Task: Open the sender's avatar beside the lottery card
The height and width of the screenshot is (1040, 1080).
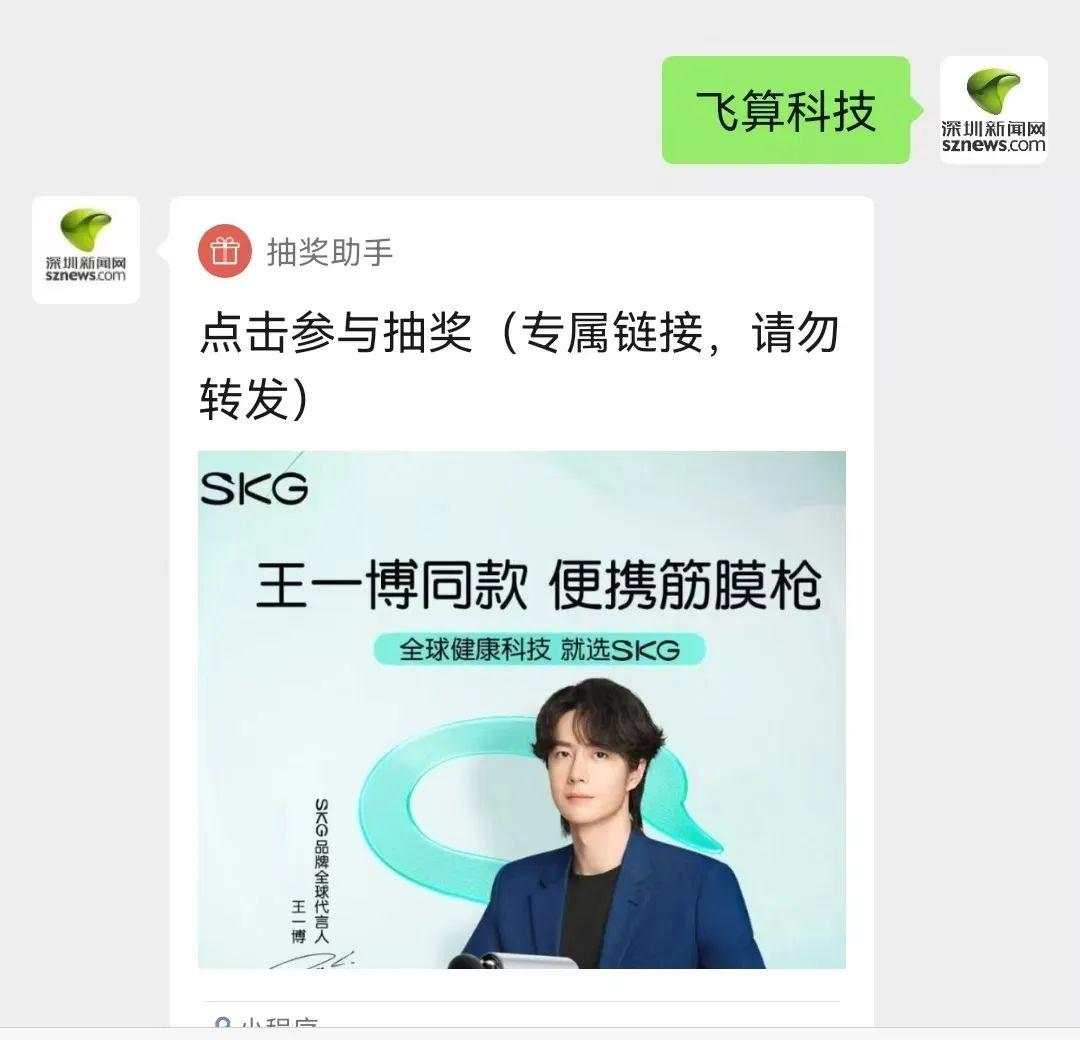Action: pos(86,250)
